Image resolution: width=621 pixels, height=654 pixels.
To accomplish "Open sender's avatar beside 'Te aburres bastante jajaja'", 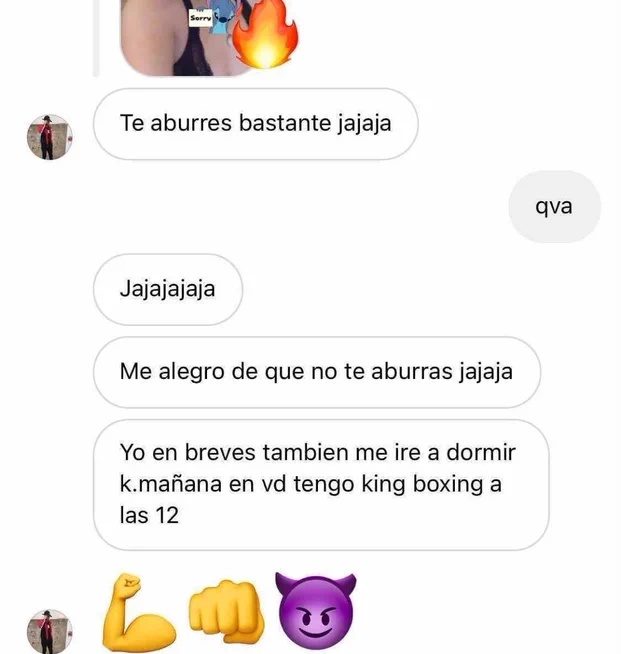I will click(50, 137).
